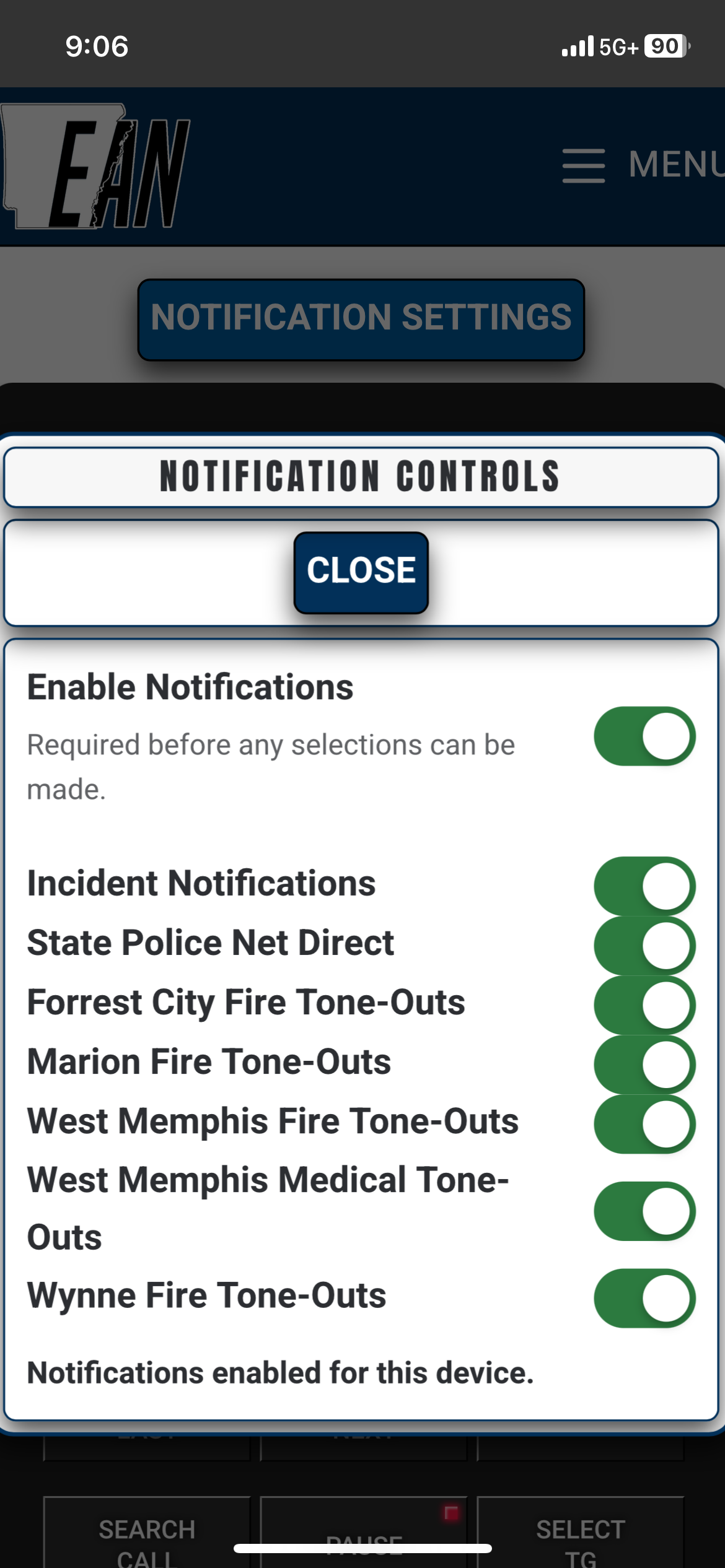Screen dimensions: 725x1568
Task: Toggle State Police Net Direct off
Action: [x=644, y=945]
